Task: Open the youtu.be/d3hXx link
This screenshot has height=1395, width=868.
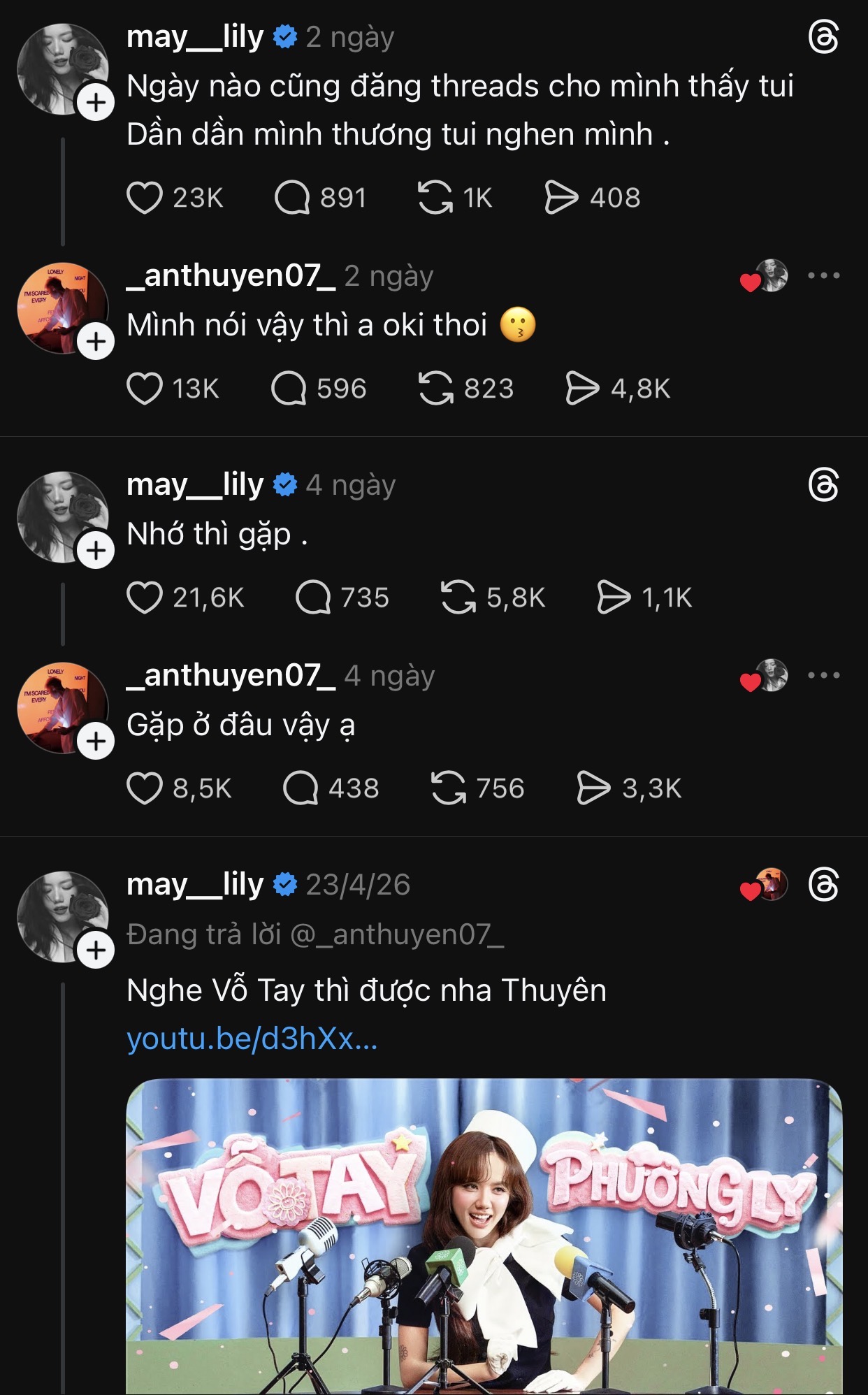Action: 252,1039
